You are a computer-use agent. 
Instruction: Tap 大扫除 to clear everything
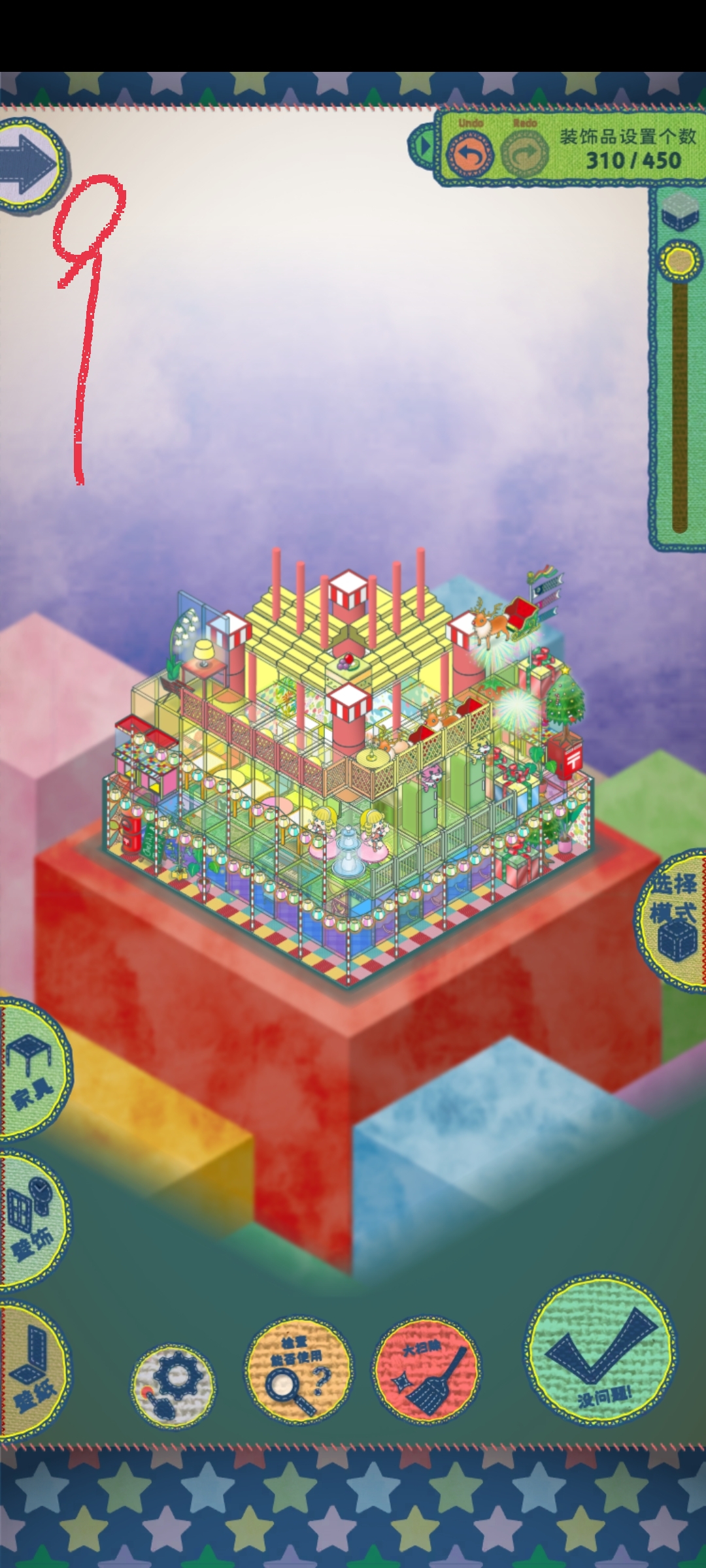tap(426, 1369)
